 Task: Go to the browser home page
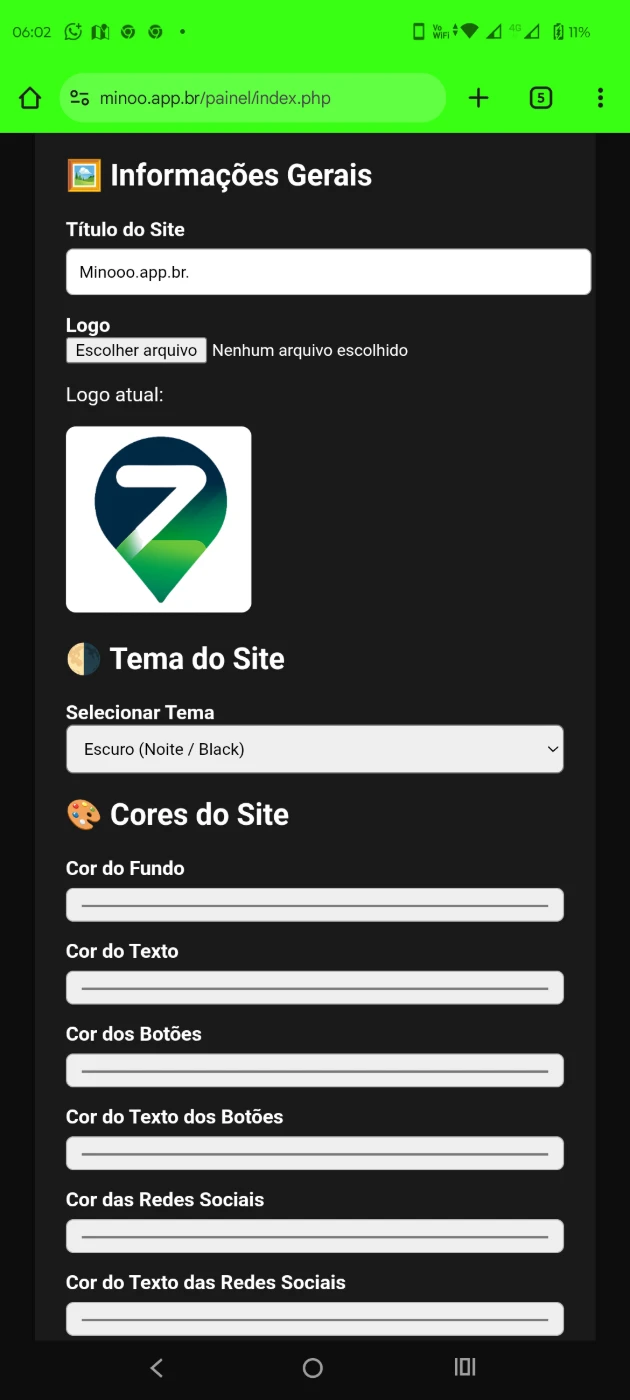(x=30, y=98)
